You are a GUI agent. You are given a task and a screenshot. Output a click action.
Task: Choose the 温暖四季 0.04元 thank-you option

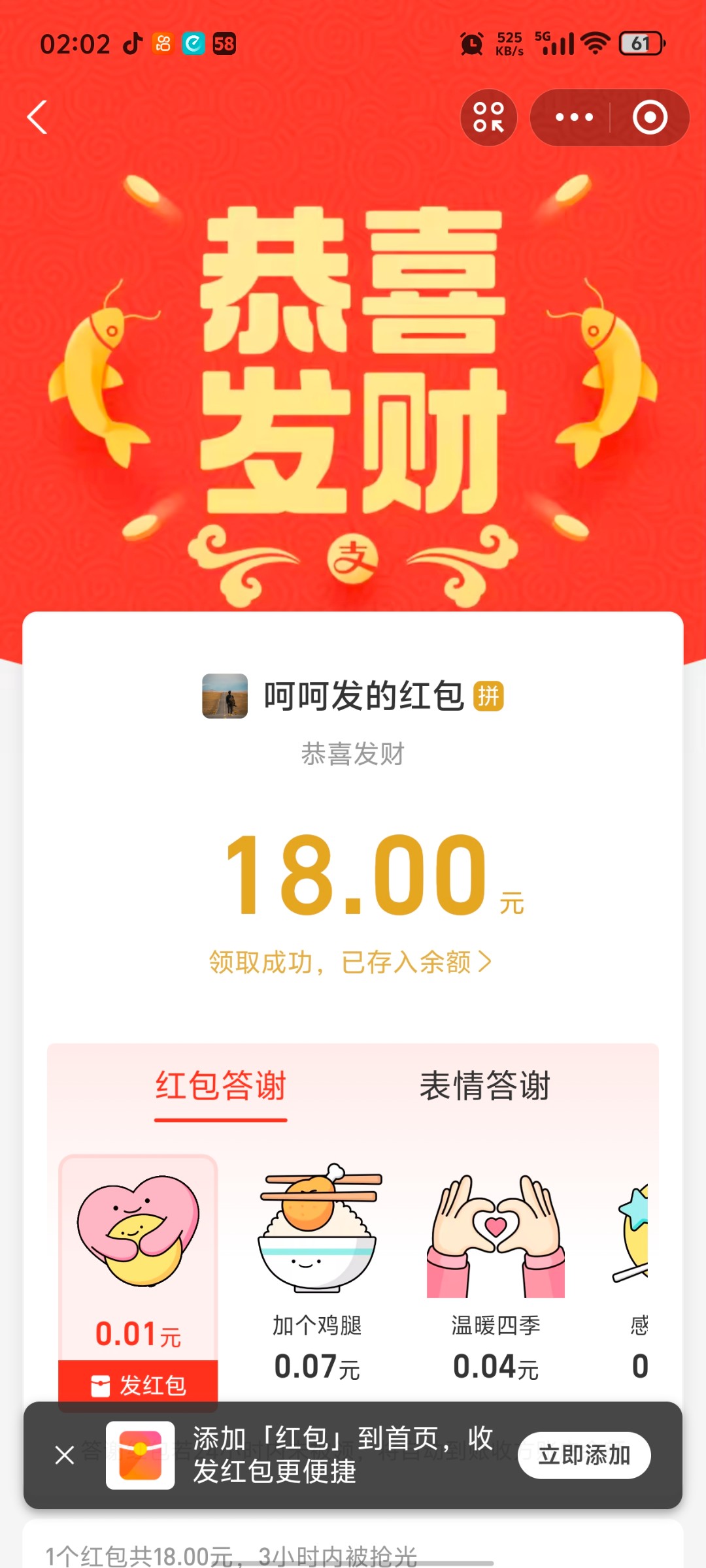click(x=496, y=1274)
